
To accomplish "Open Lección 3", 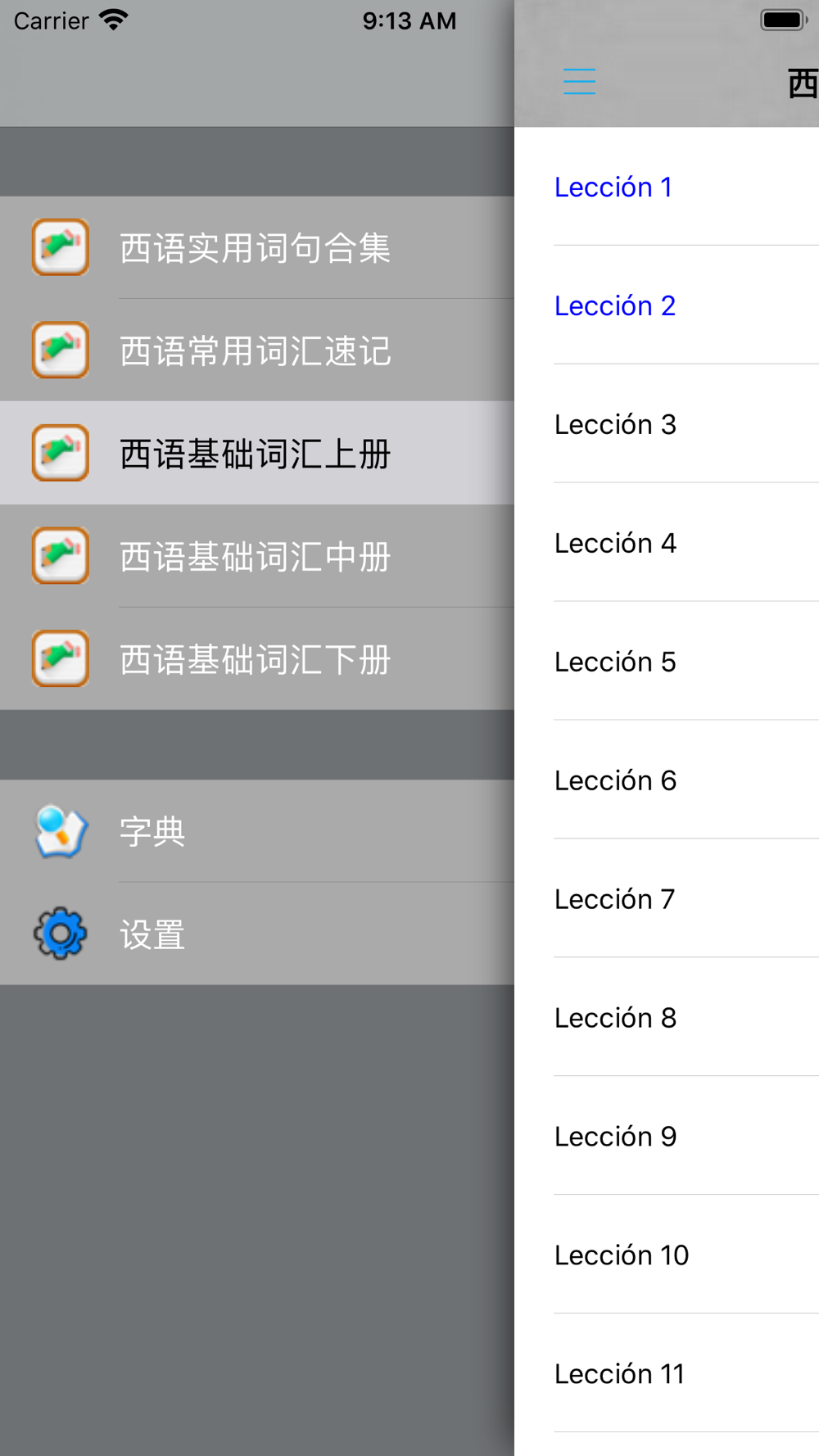I will click(x=615, y=424).
